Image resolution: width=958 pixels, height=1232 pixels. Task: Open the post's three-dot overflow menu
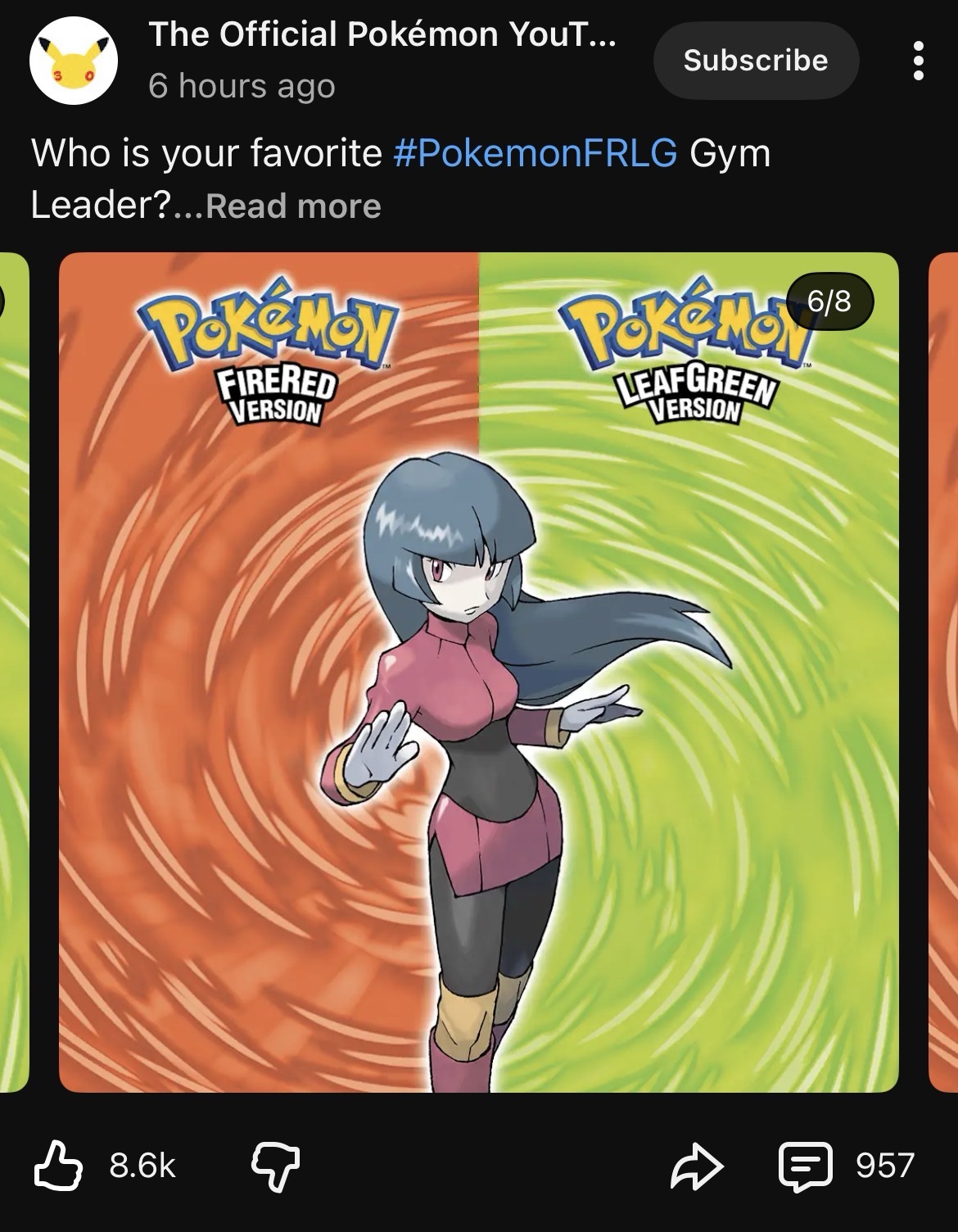pos(918,61)
